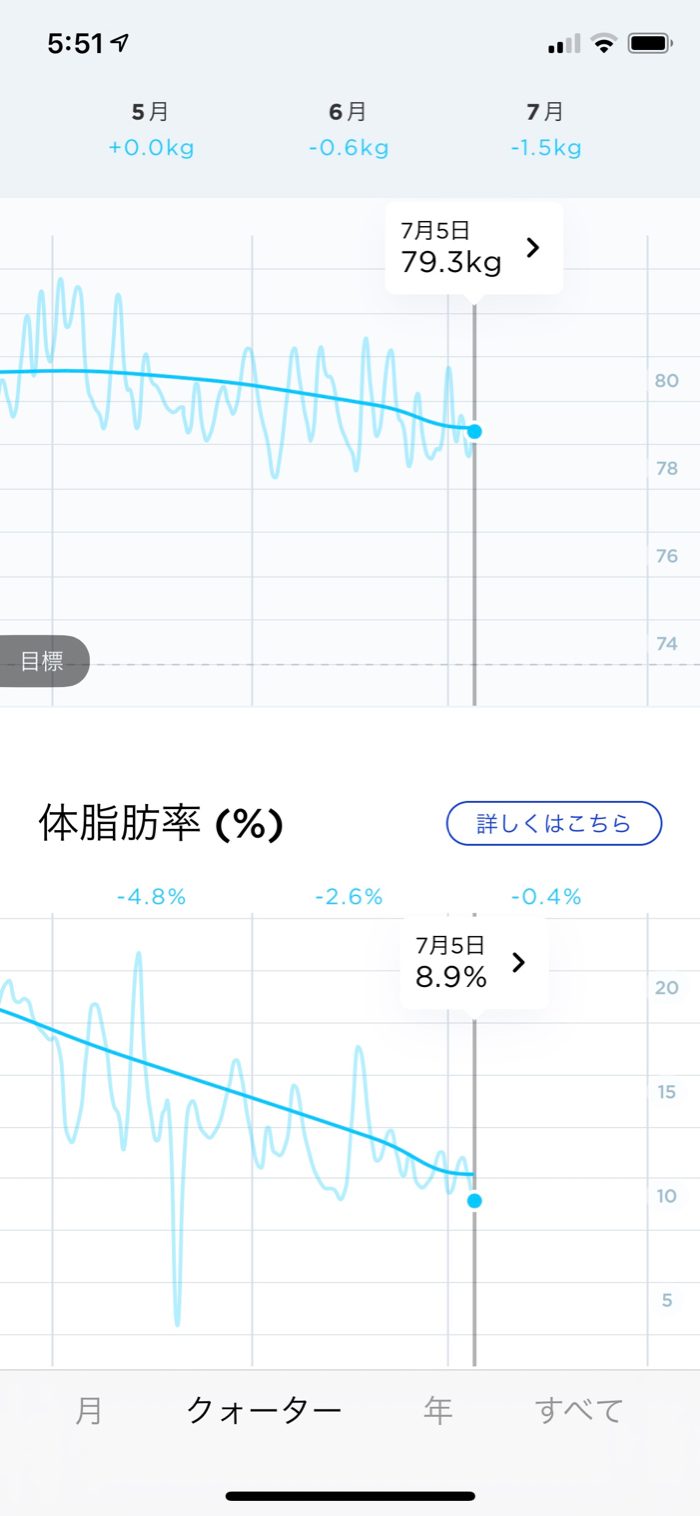700x1516 pixels.
Task: Show すべて time range
Action: tap(579, 1411)
